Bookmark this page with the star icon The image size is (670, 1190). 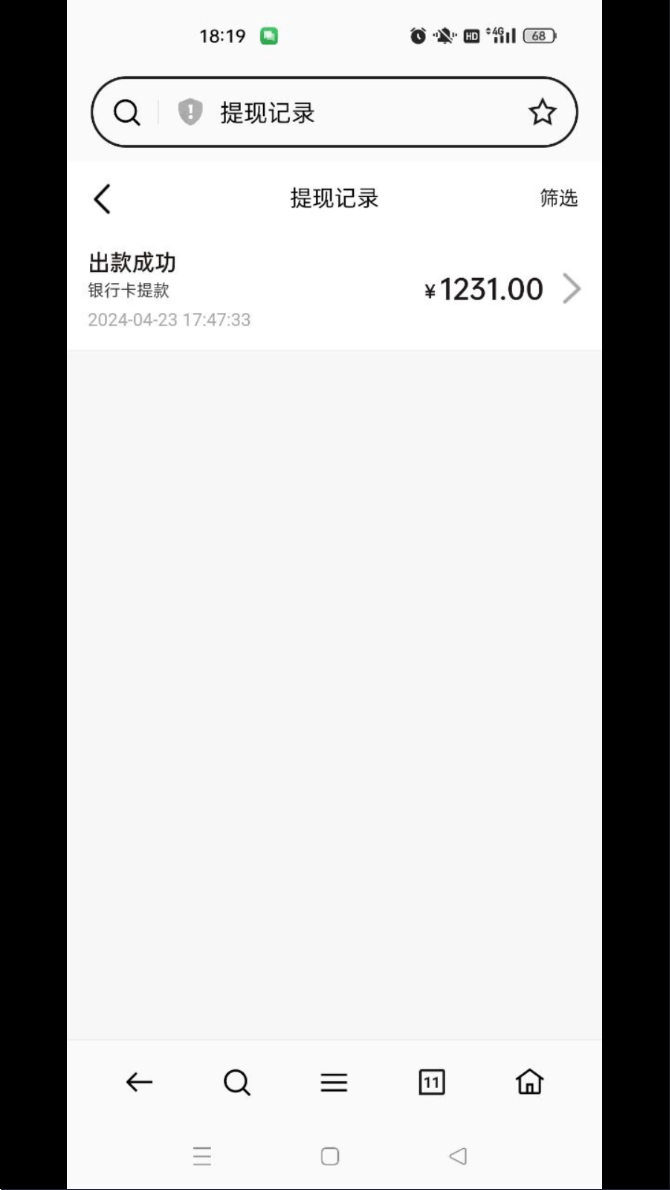coord(542,112)
